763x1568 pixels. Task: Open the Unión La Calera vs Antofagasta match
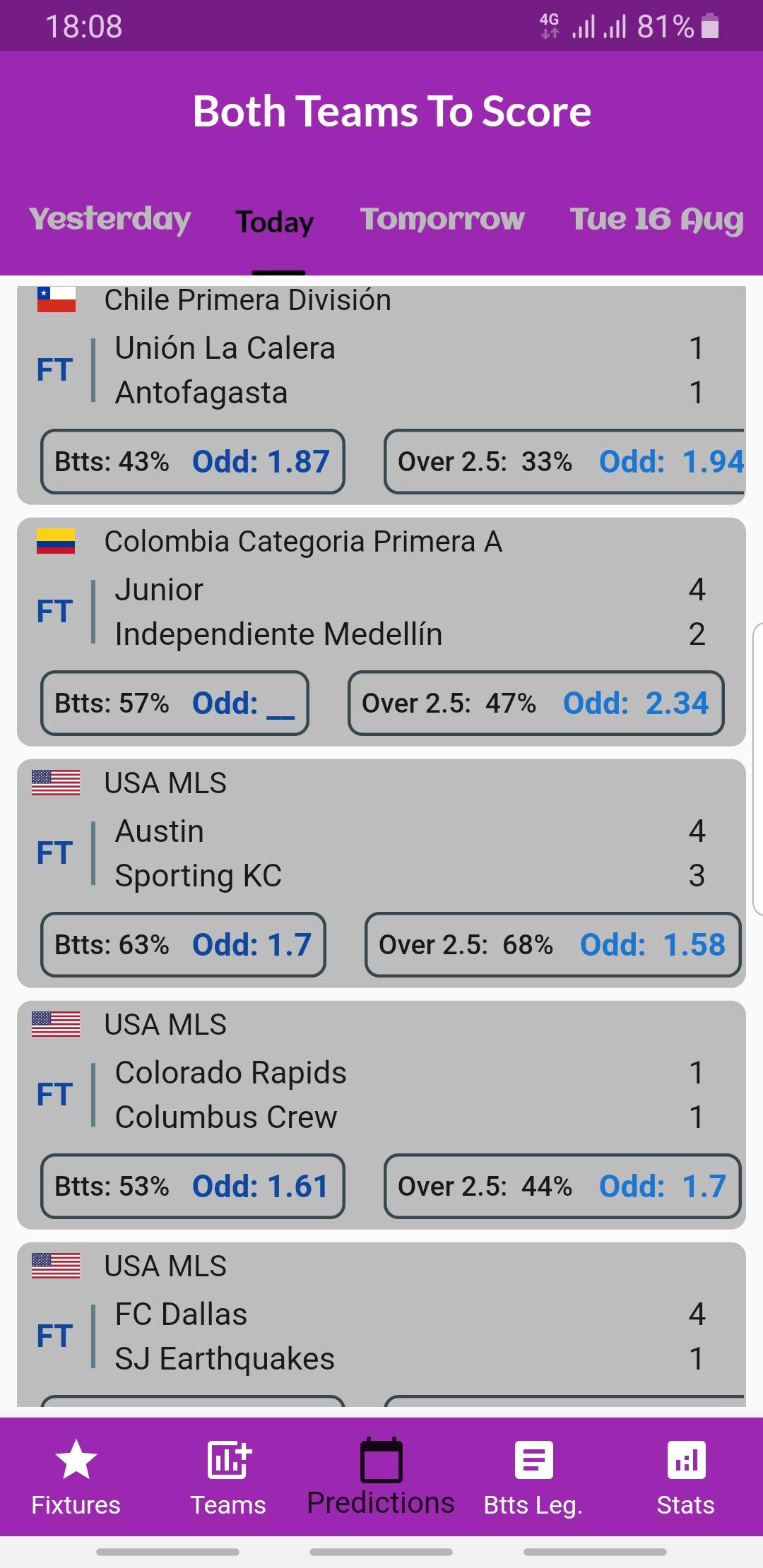point(381,394)
